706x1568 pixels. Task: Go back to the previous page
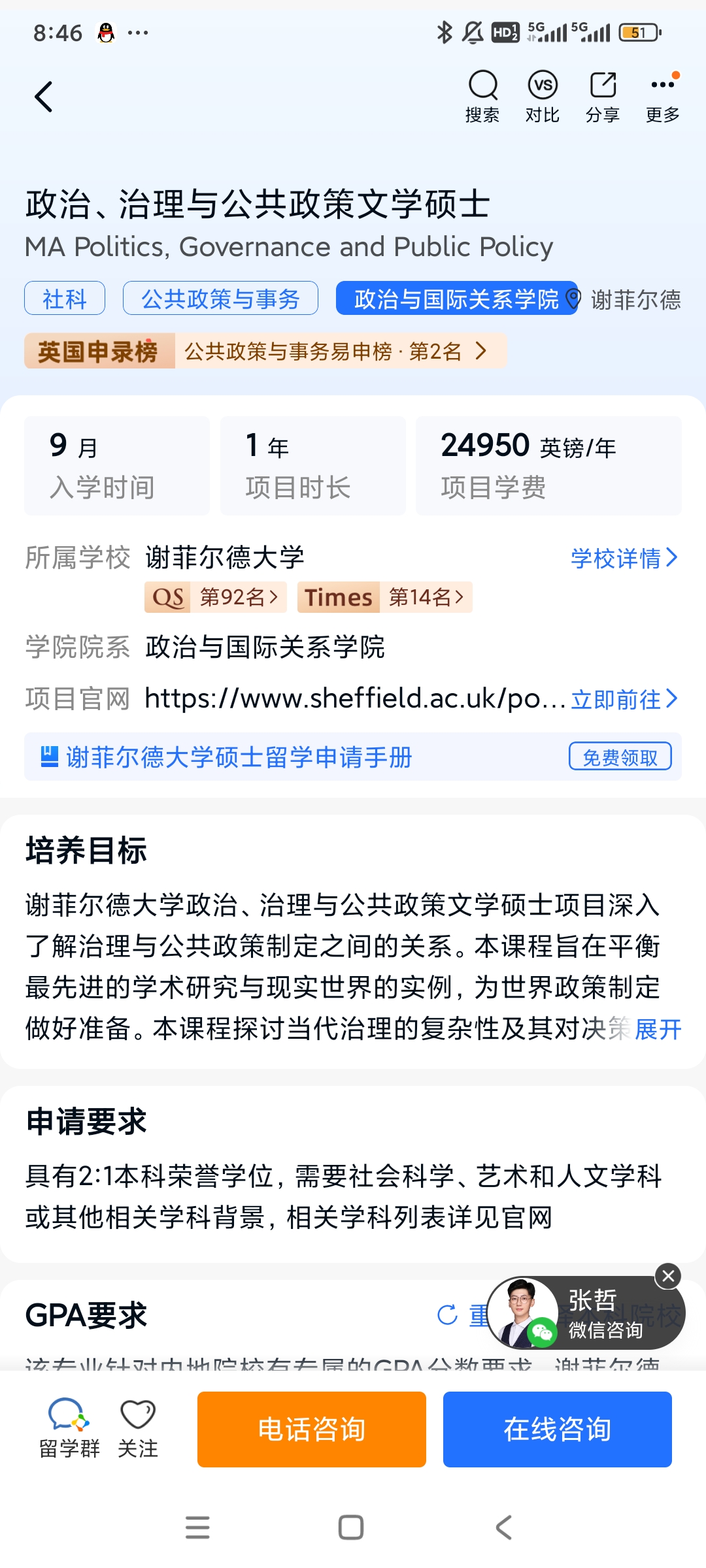click(44, 97)
